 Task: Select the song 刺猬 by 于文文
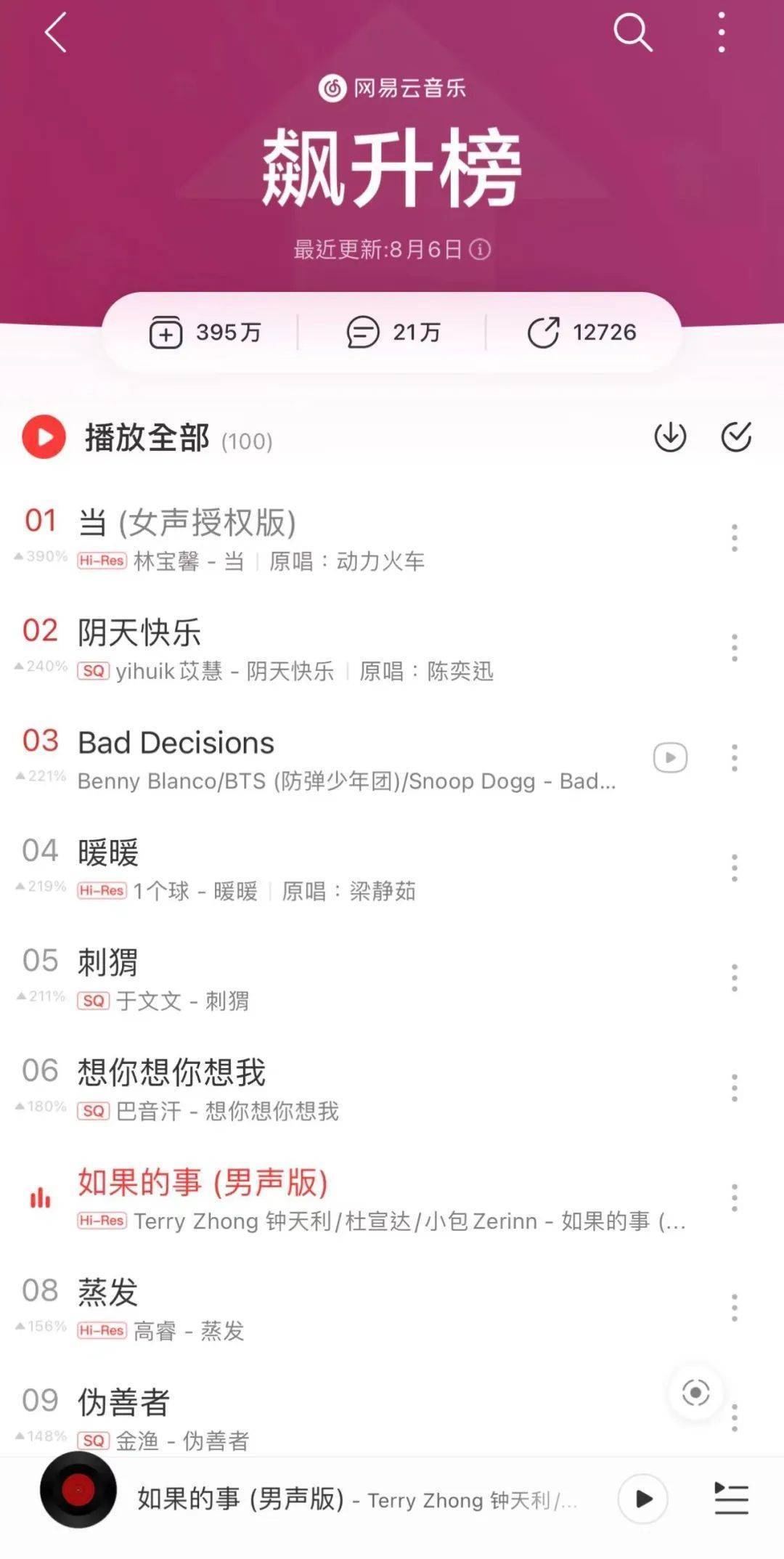click(x=348, y=979)
